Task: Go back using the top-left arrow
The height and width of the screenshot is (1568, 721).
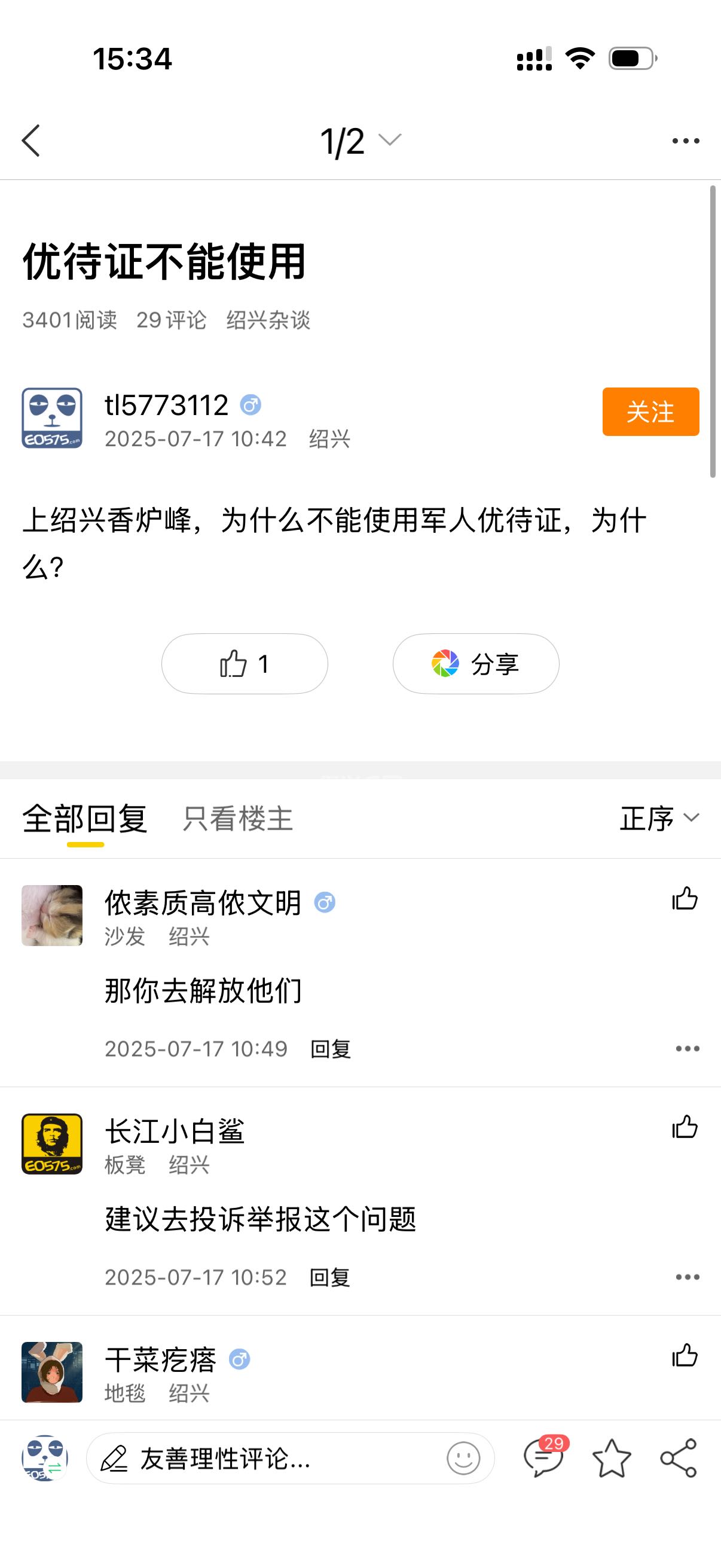Action: coord(31,141)
